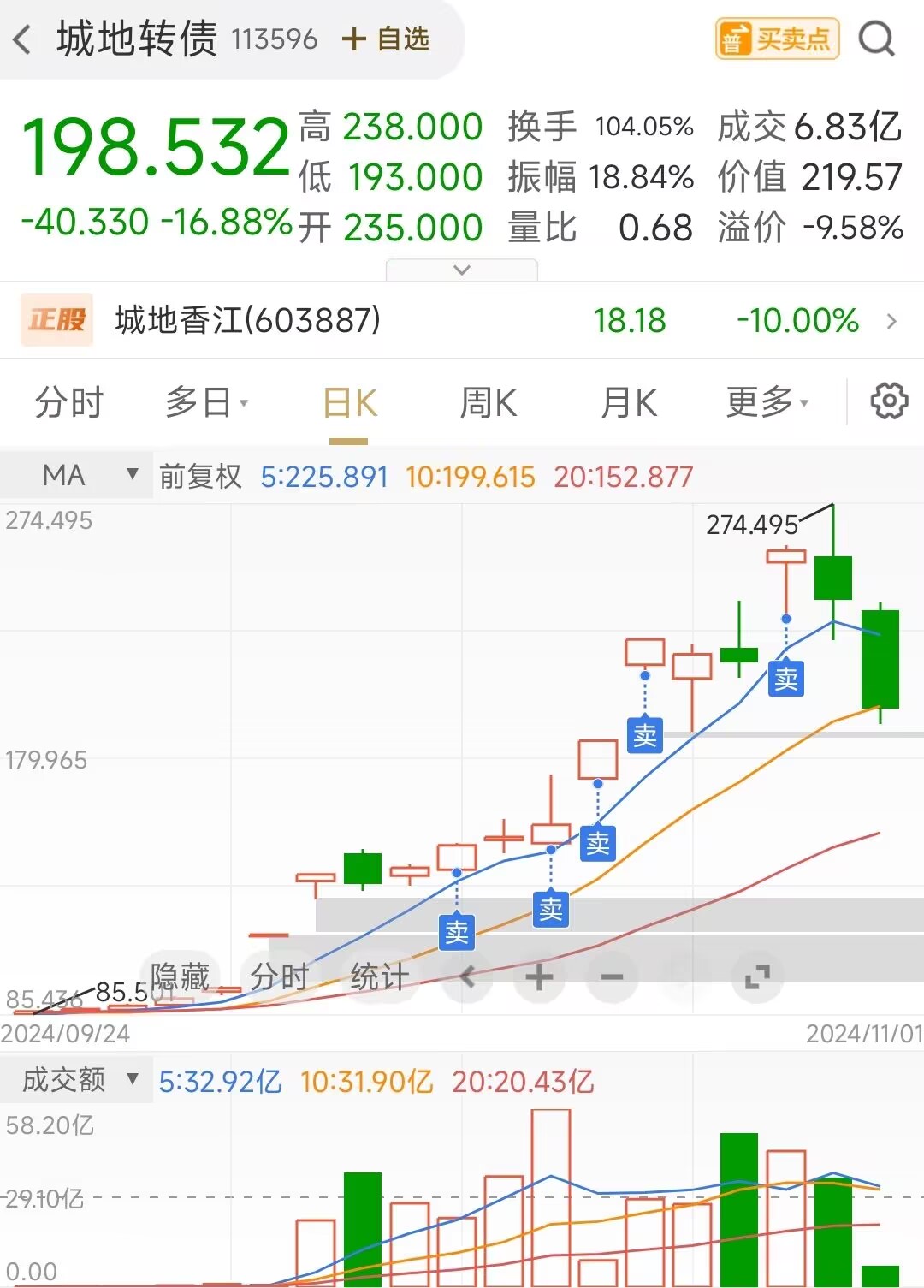Go back from the 城地转债 quote page
Viewport: 924px width, 1288px height.
[x=23, y=39]
